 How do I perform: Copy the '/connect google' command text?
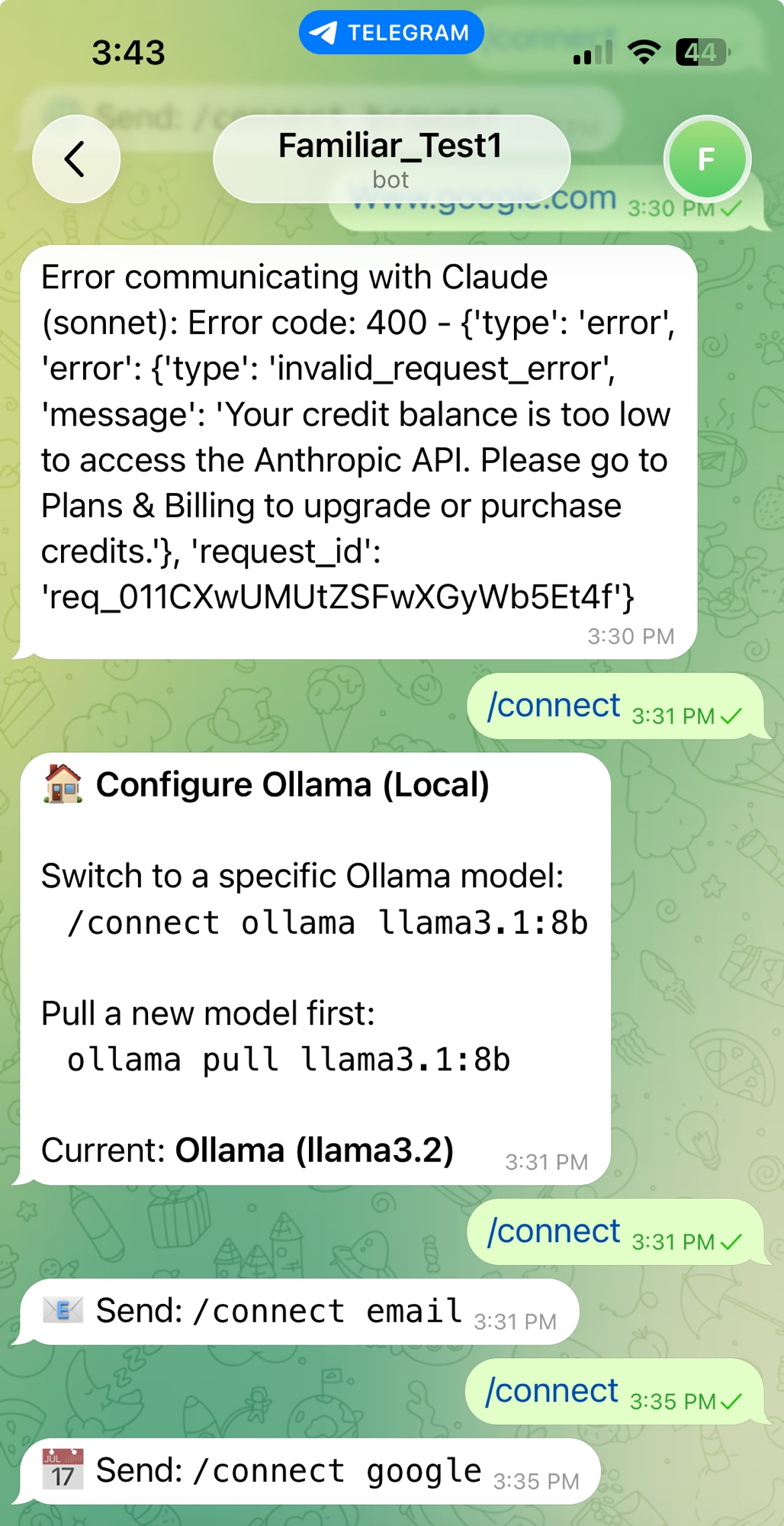point(337,1471)
